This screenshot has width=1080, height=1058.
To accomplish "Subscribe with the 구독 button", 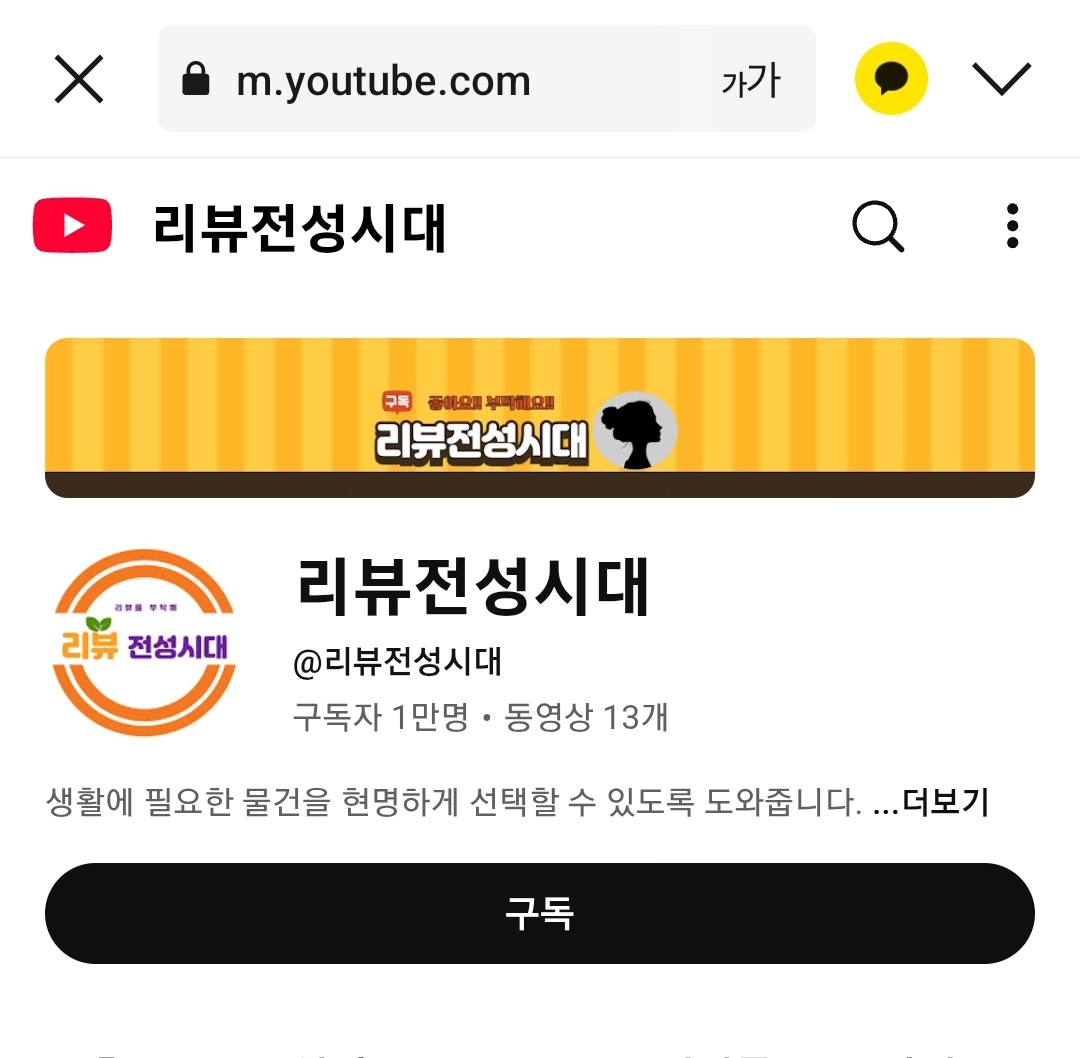I will [x=540, y=913].
